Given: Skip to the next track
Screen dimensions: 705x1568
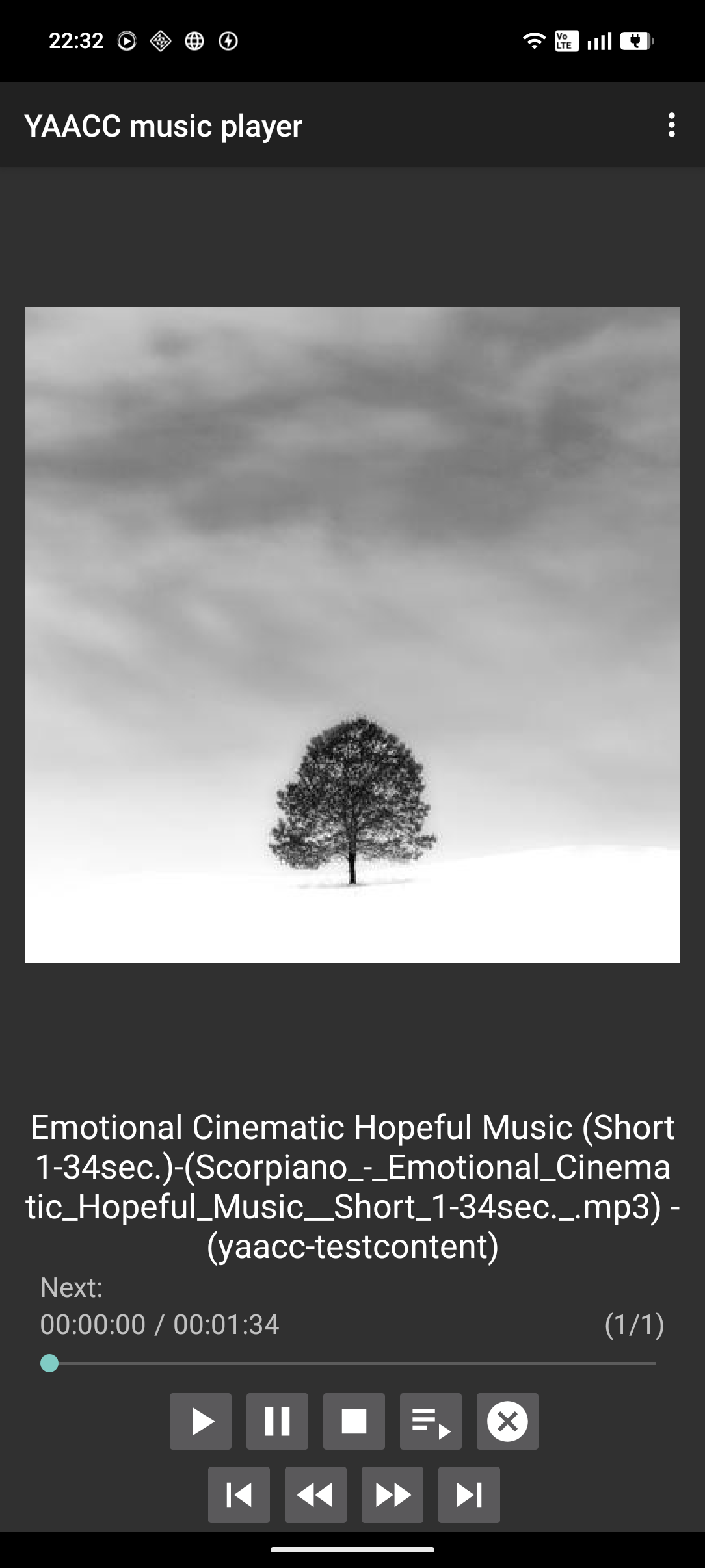Looking at the screenshot, I should 469,1495.
